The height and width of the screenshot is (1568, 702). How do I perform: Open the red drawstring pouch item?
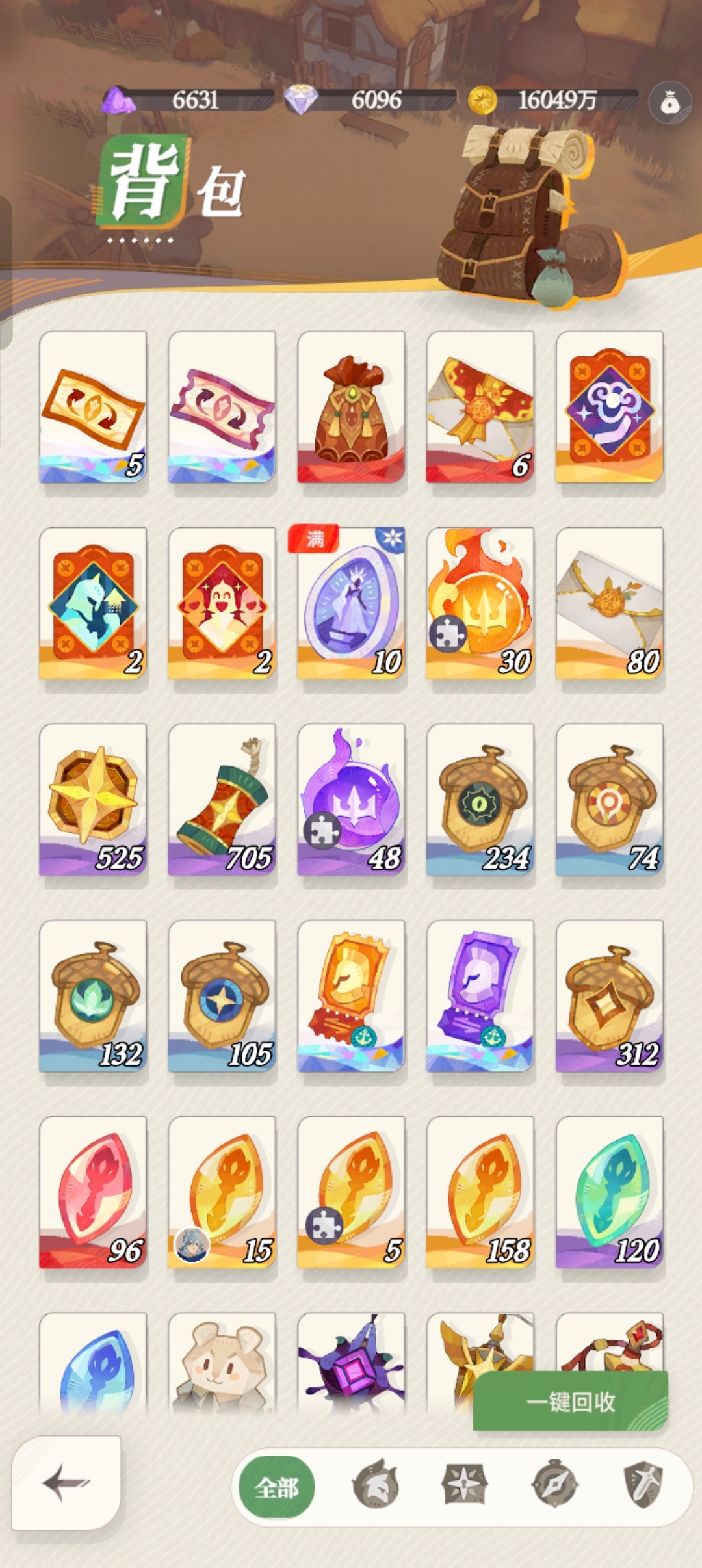pyautogui.click(x=351, y=407)
